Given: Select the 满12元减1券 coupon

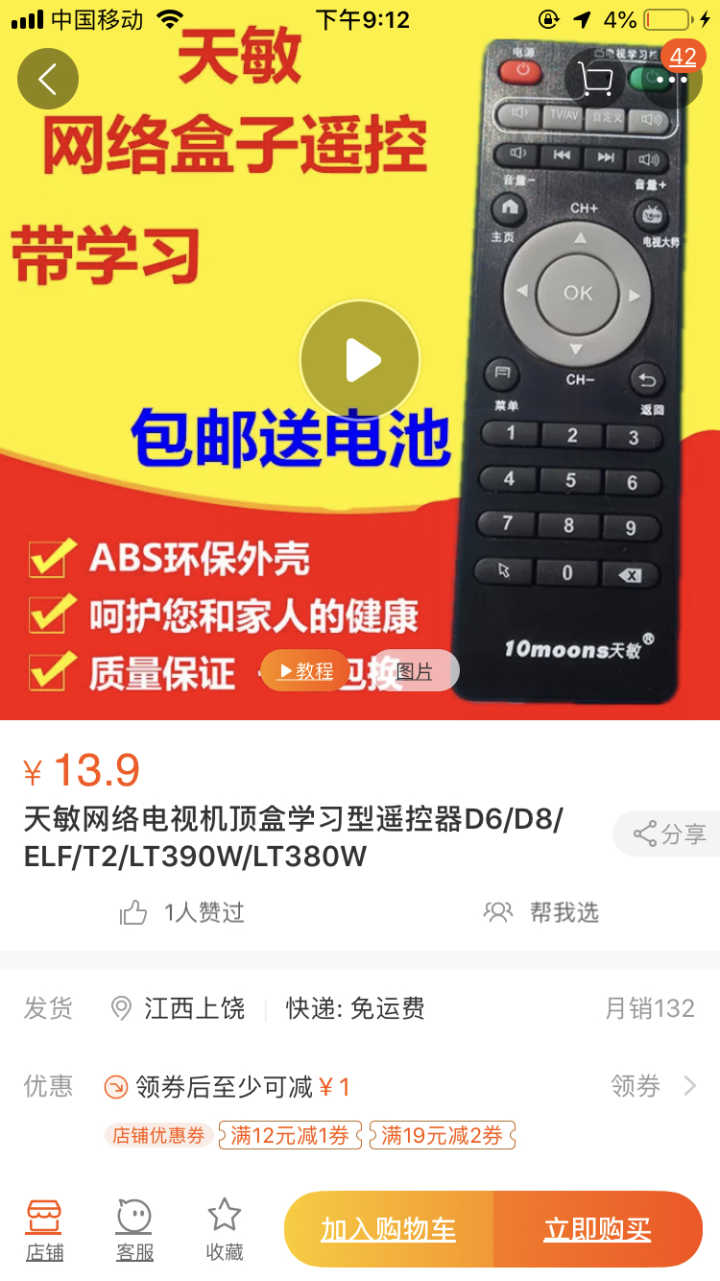Looking at the screenshot, I should click(x=290, y=1135).
